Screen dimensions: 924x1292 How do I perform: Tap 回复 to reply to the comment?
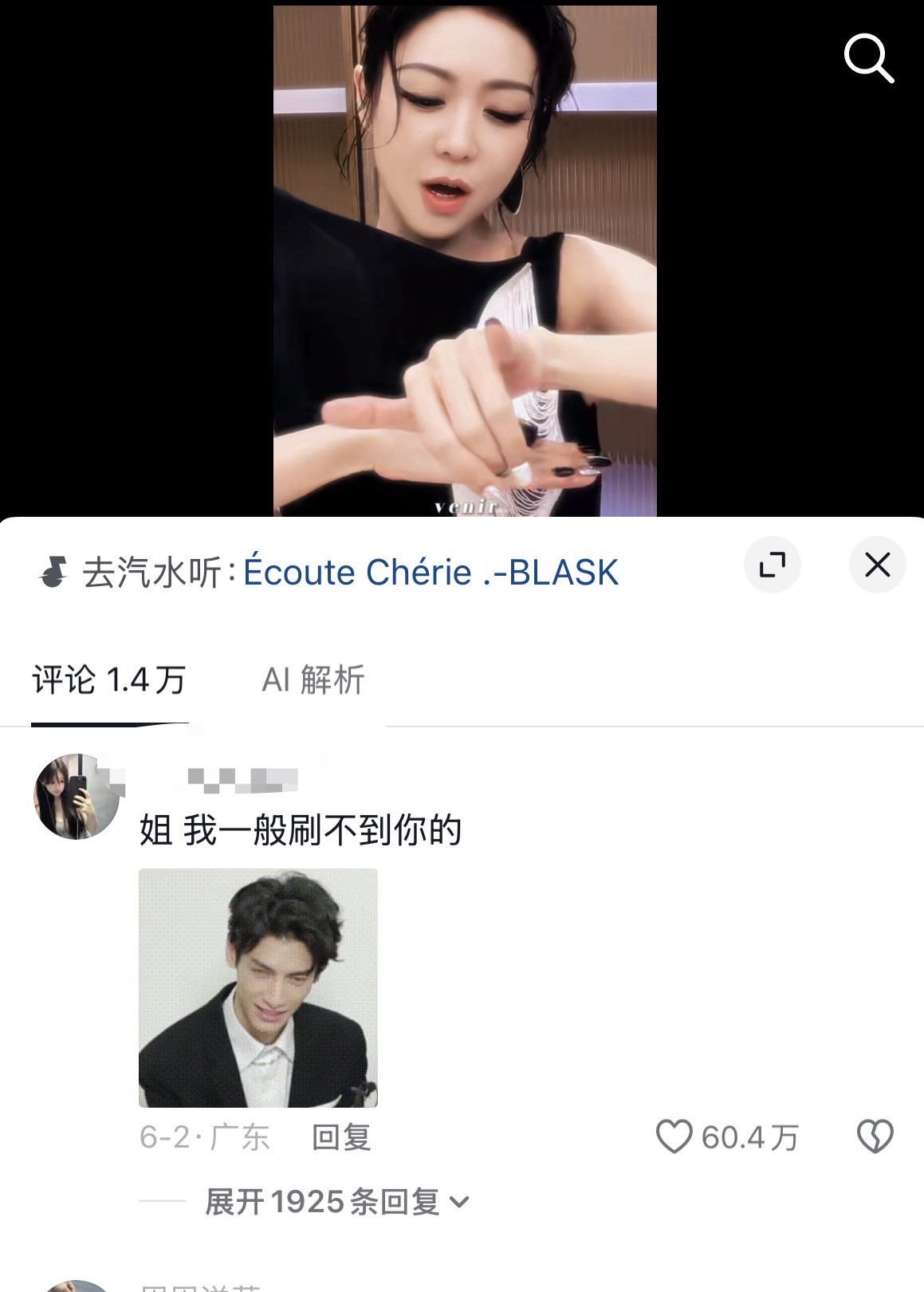(x=341, y=1137)
